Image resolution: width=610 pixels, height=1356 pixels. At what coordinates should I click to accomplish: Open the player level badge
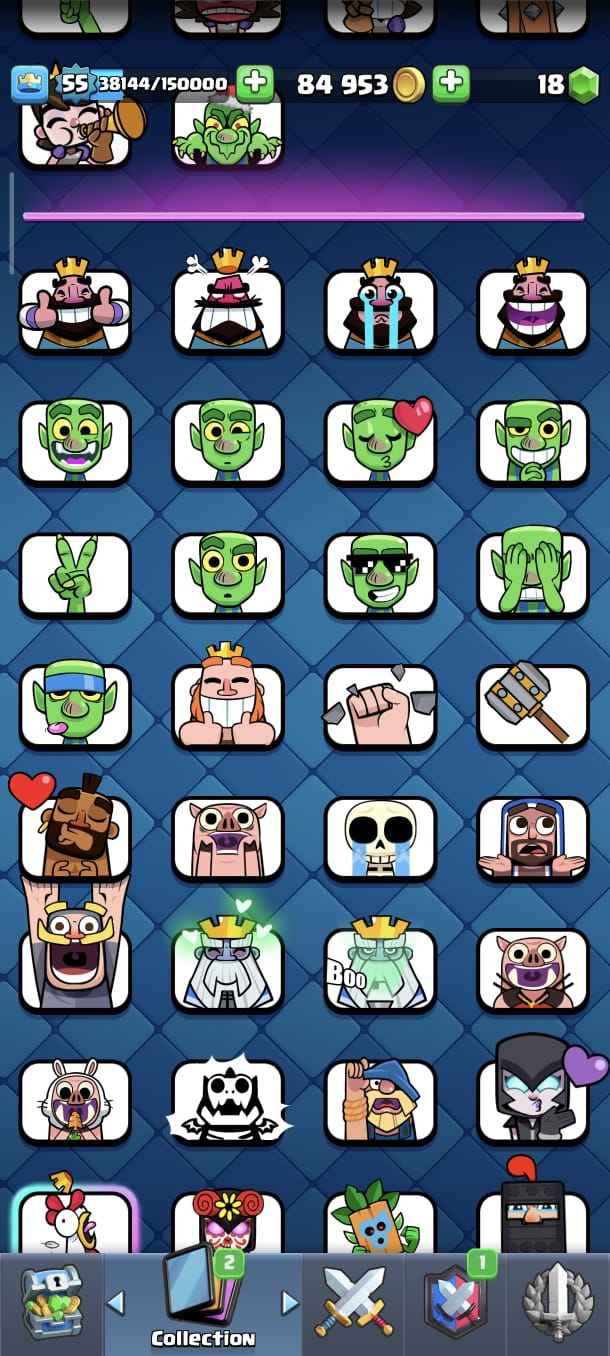[30, 85]
